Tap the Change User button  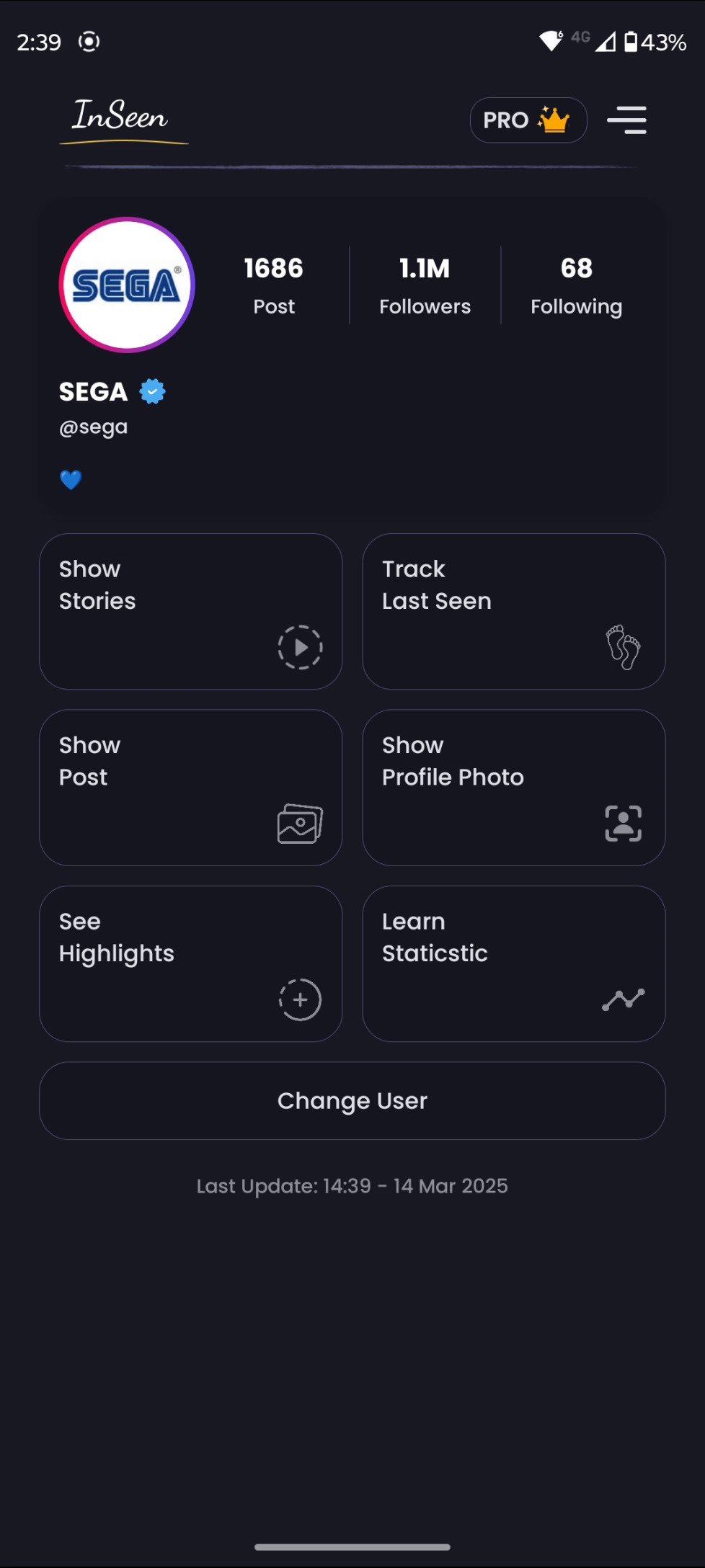[x=352, y=1100]
